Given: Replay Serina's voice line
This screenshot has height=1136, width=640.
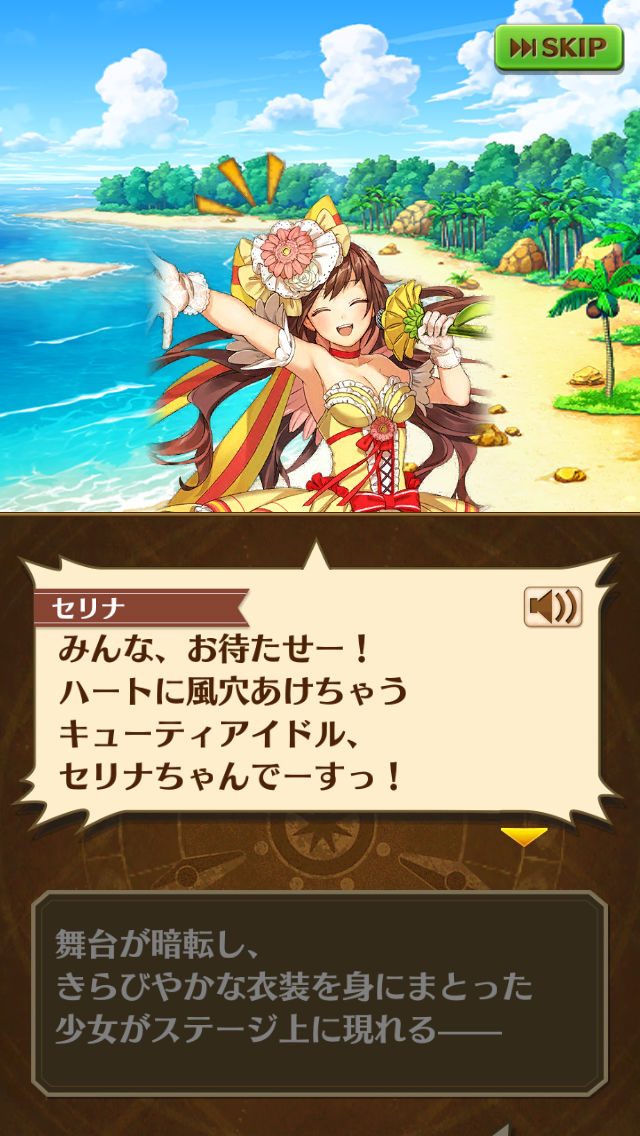Looking at the screenshot, I should [x=552, y=607].
